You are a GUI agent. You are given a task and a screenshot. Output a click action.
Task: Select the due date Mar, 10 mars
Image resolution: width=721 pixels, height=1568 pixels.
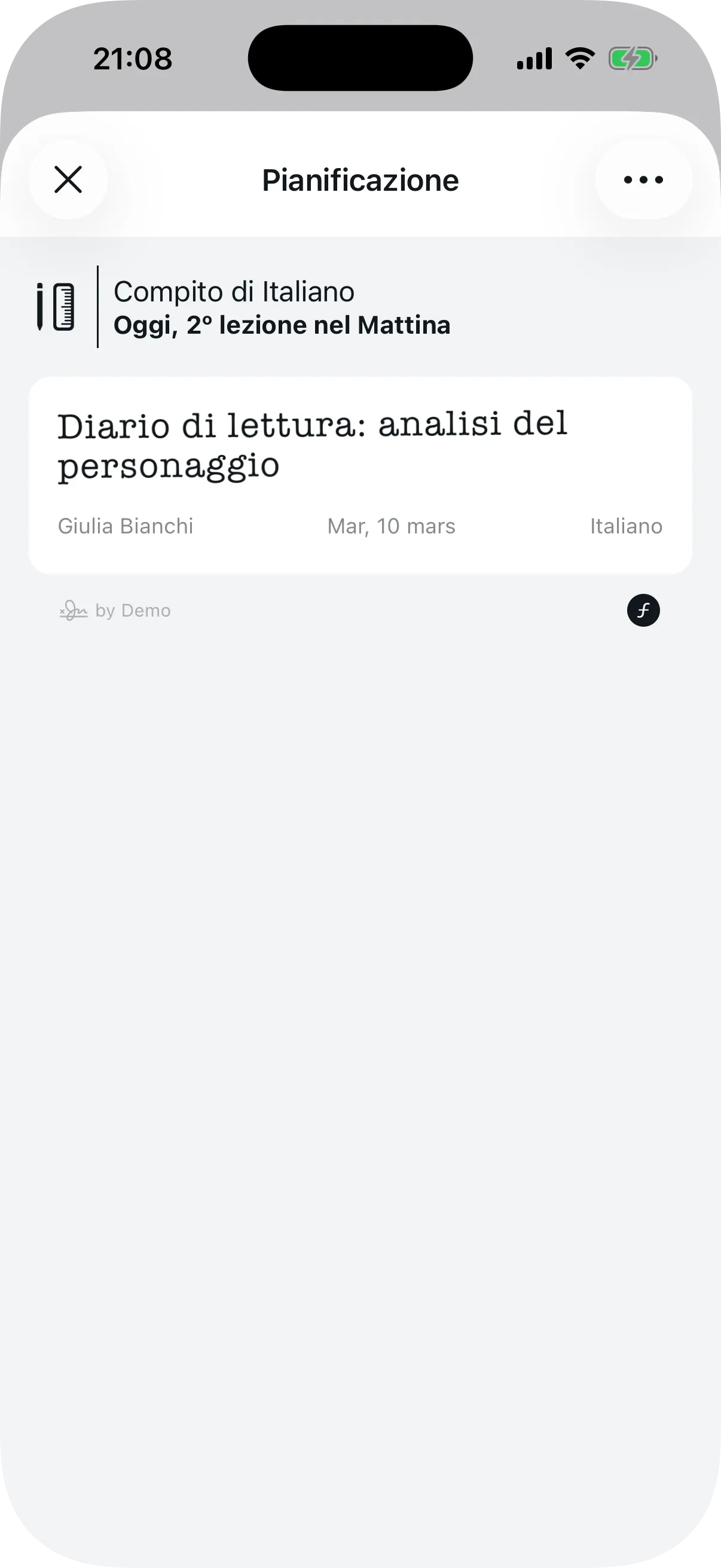(390, 526)
